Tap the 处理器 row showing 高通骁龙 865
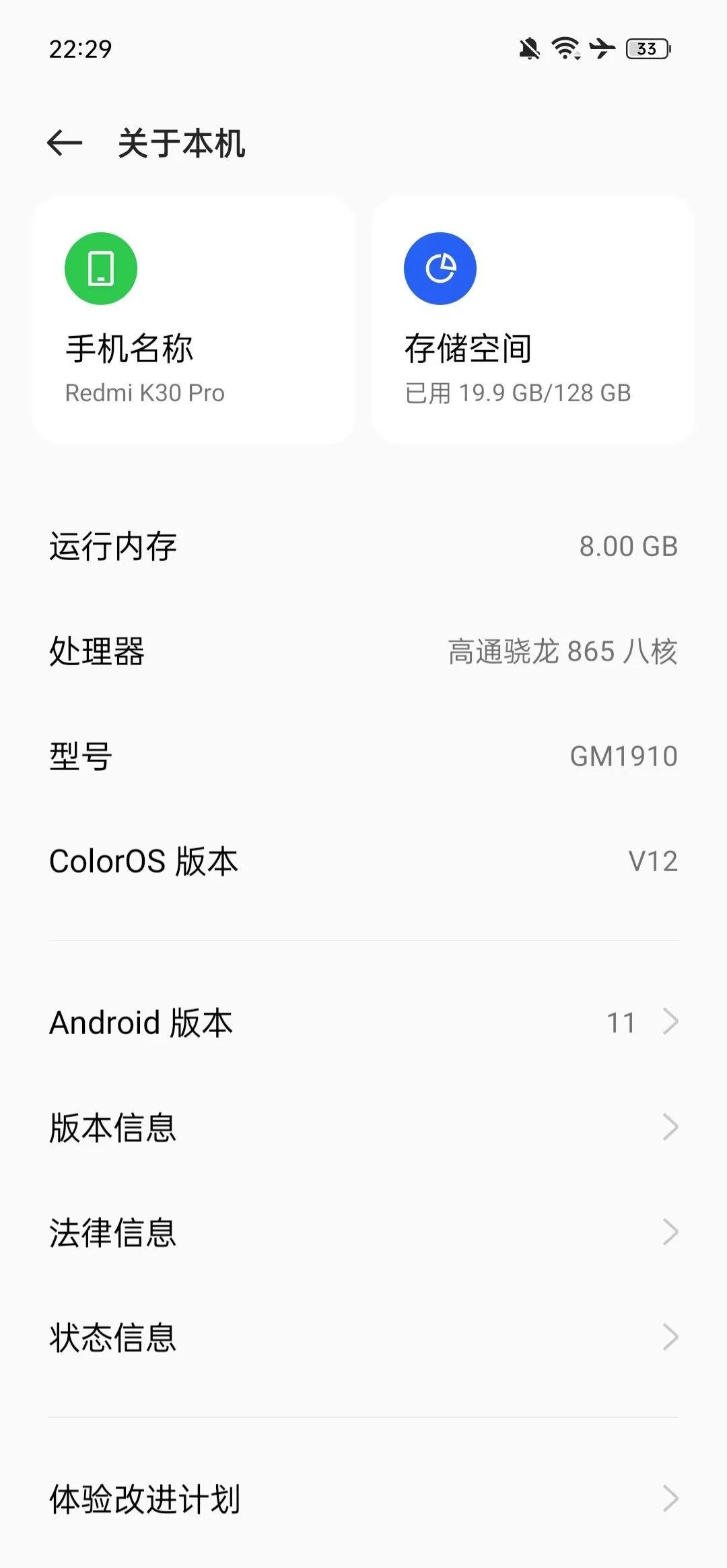This screenshot has width=727, height=1568. (x=363, y=651)
